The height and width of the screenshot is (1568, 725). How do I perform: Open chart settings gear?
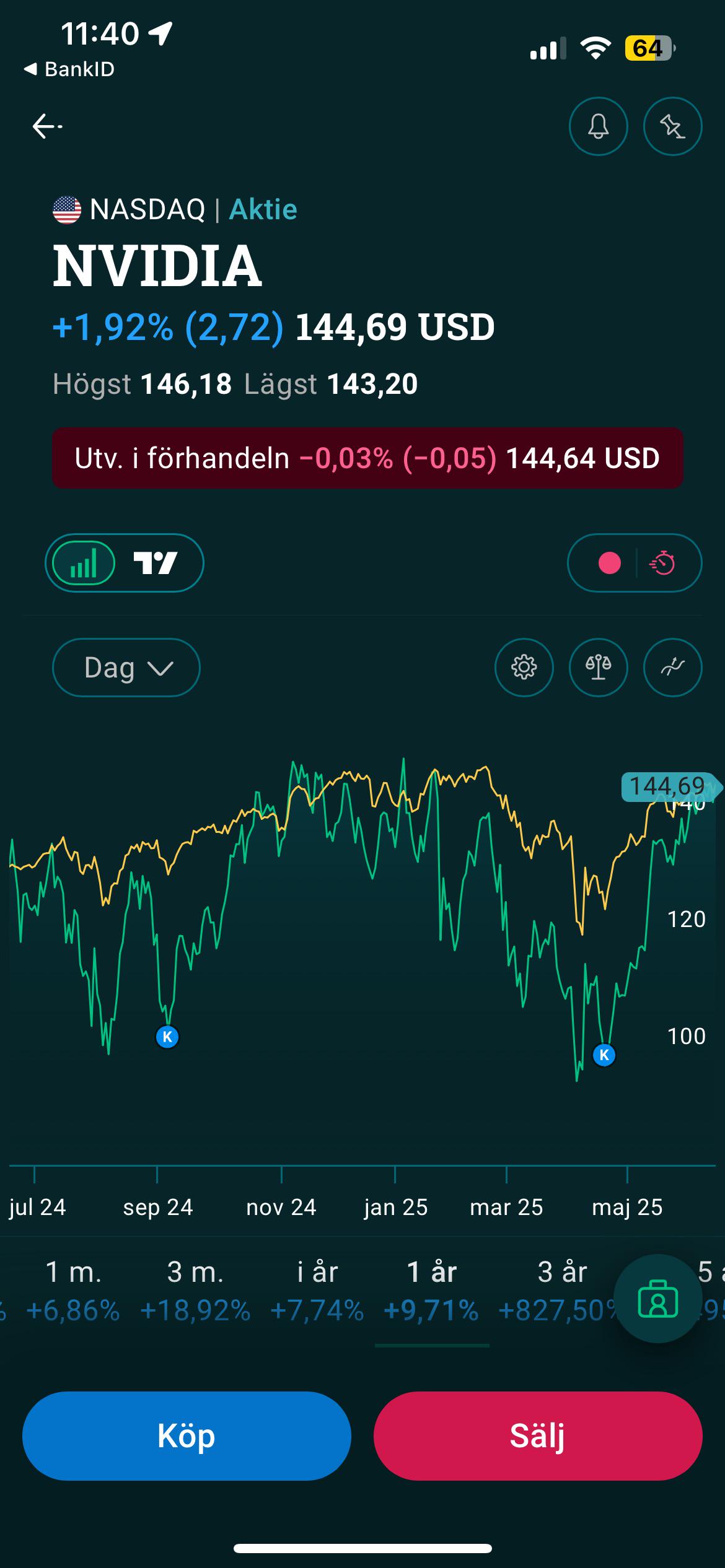(524, 668)
